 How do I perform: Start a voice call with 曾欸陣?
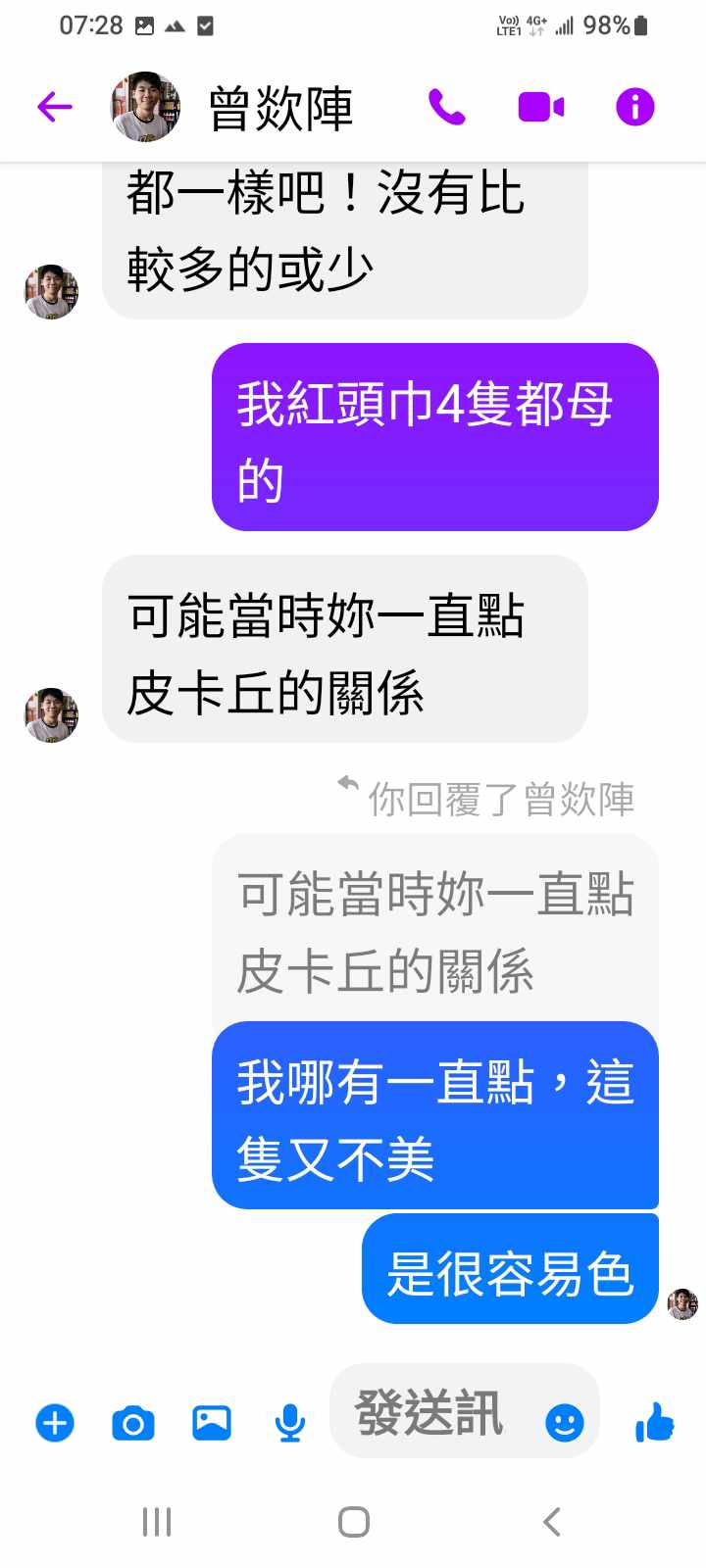(446, 107)
